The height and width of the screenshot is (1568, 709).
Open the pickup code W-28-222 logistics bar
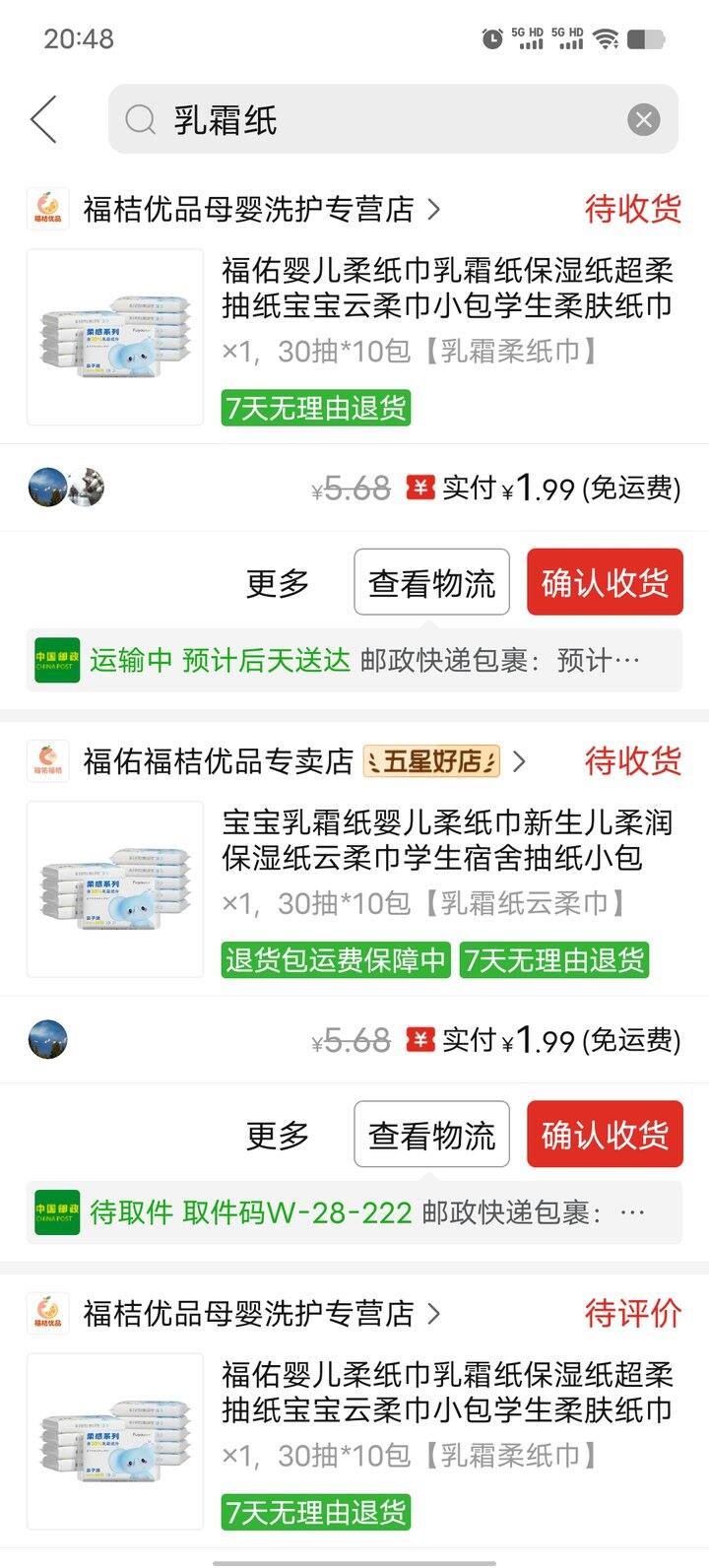pyautogui.click(x=354, y=1212)
